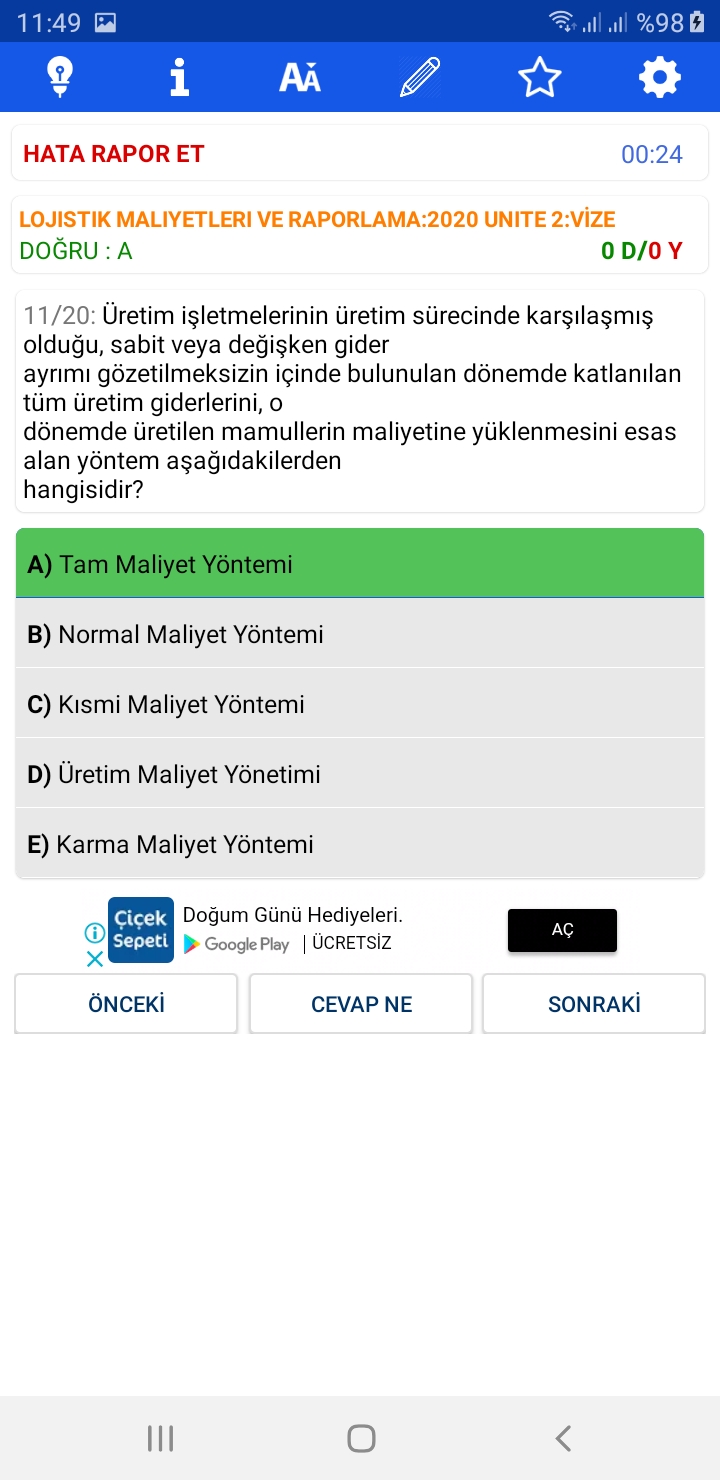The width and height of the screenshot is (720, 1480).
Task: Open the info icon
Action: click(x=180, y=77)
